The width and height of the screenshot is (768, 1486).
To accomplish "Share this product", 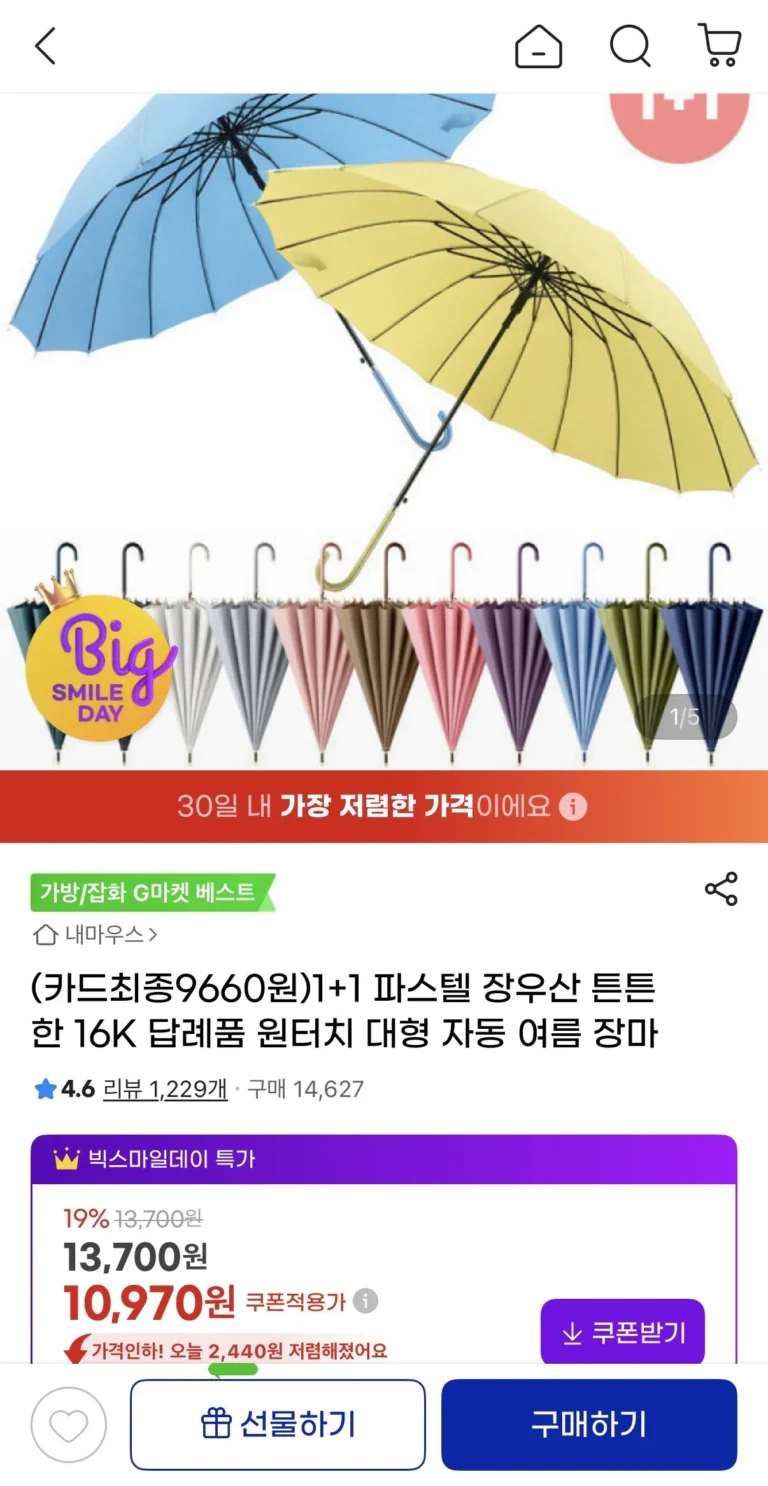I will pos(721,889).
